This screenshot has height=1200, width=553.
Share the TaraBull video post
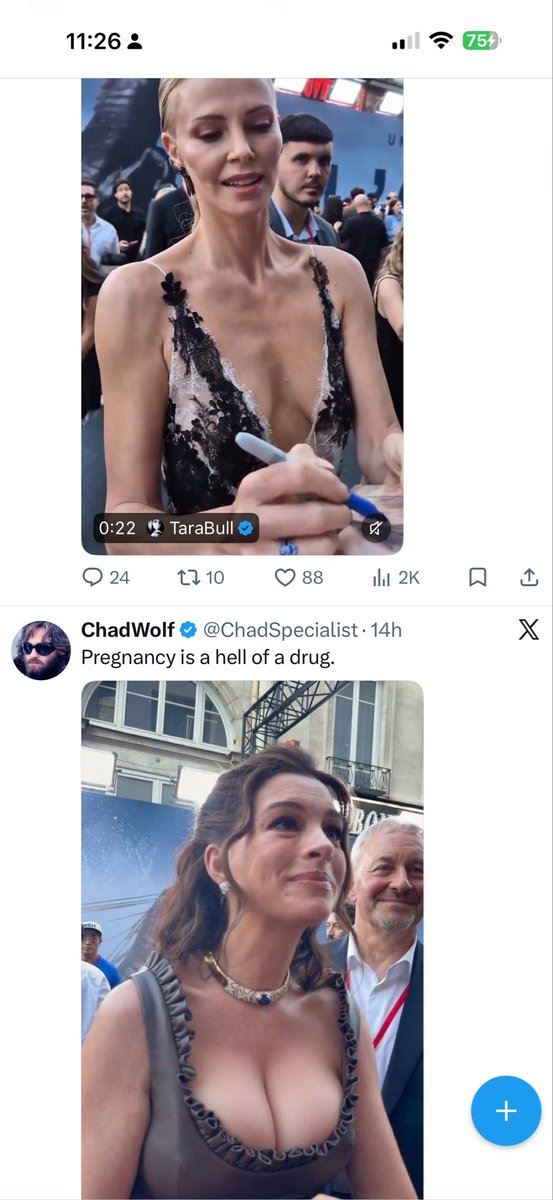(x=530, y=578)
